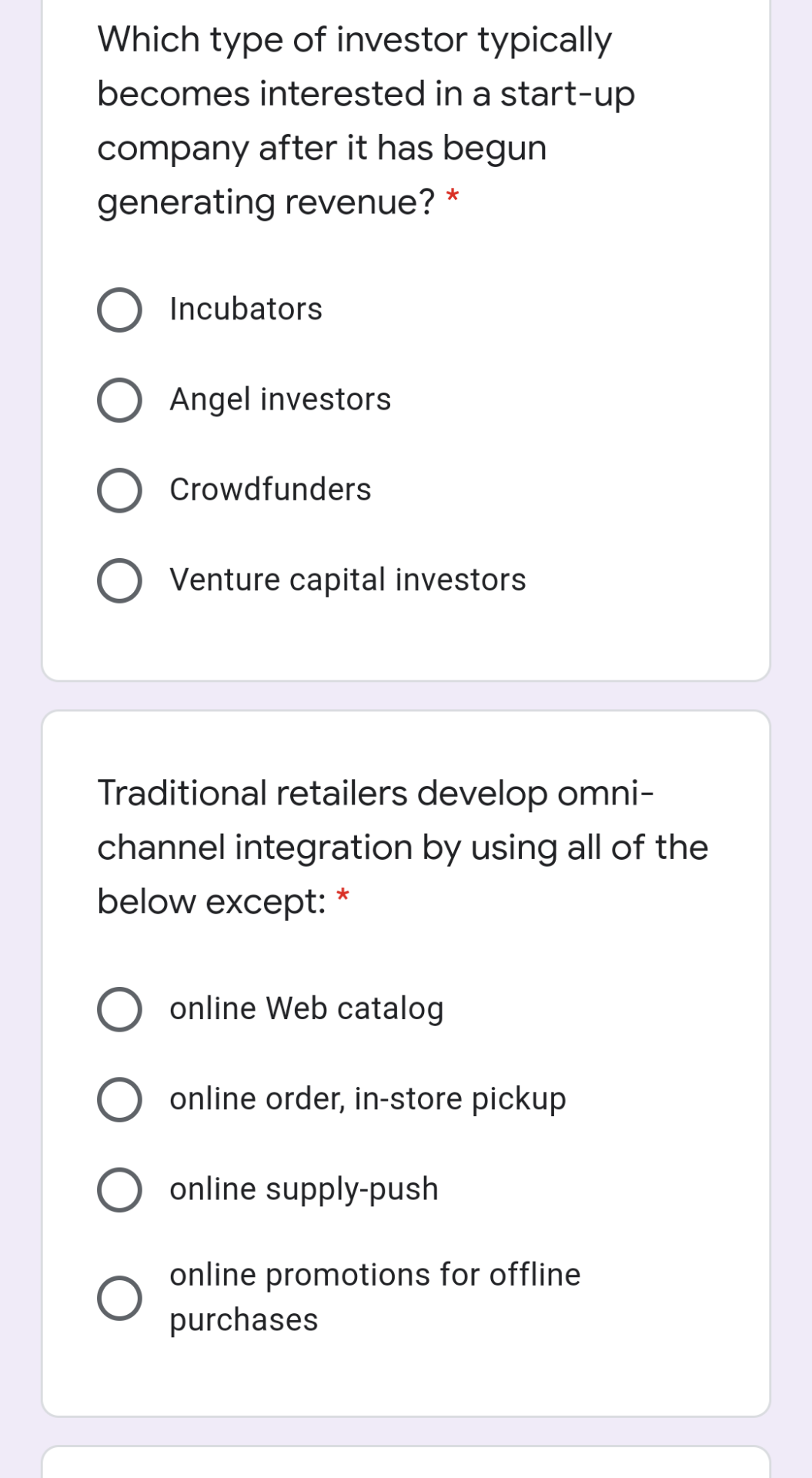The height and width of the screenshot is (1478, 812).
Task: Select the online Web catalog option
Action: (121, 1010)
